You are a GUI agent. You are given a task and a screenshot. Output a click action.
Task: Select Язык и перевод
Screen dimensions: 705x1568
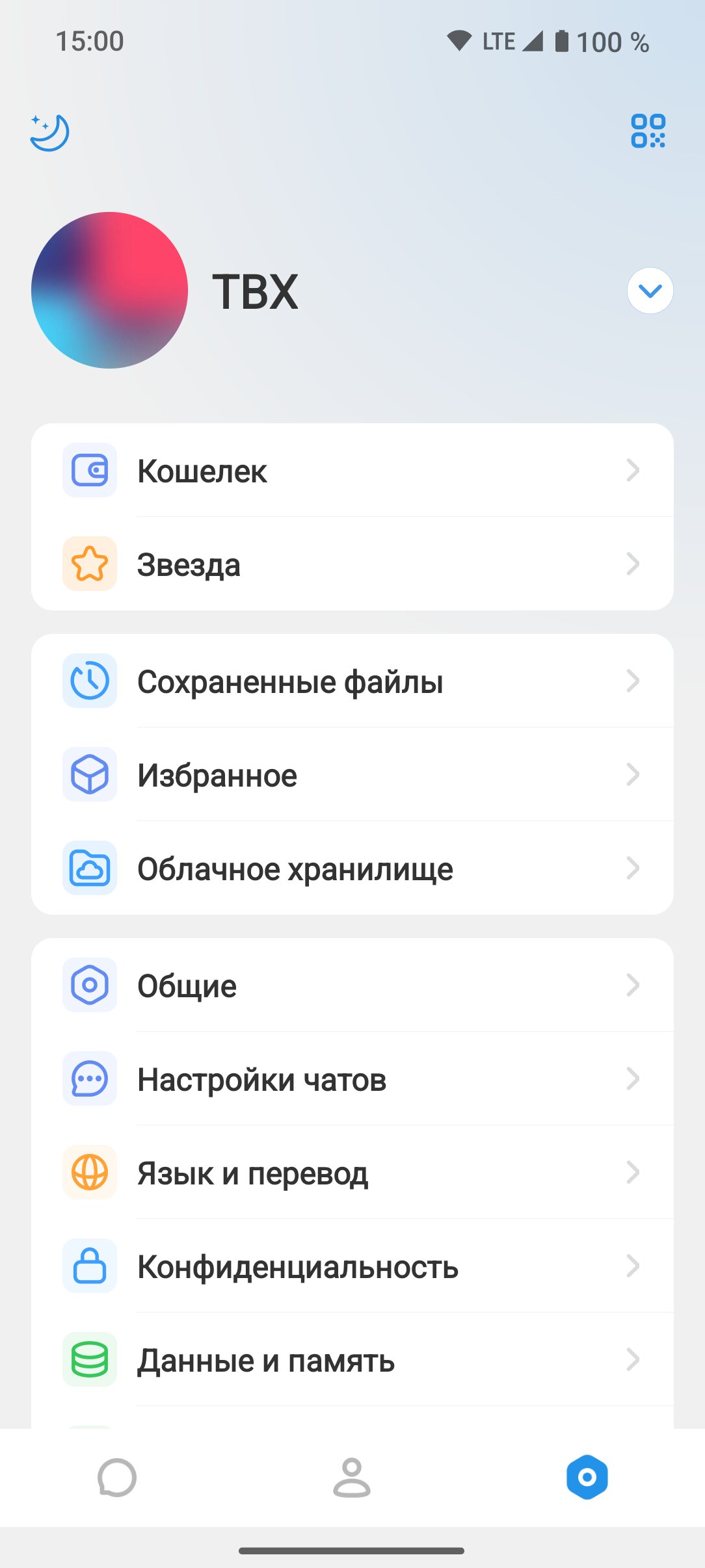click(352, 1172)
